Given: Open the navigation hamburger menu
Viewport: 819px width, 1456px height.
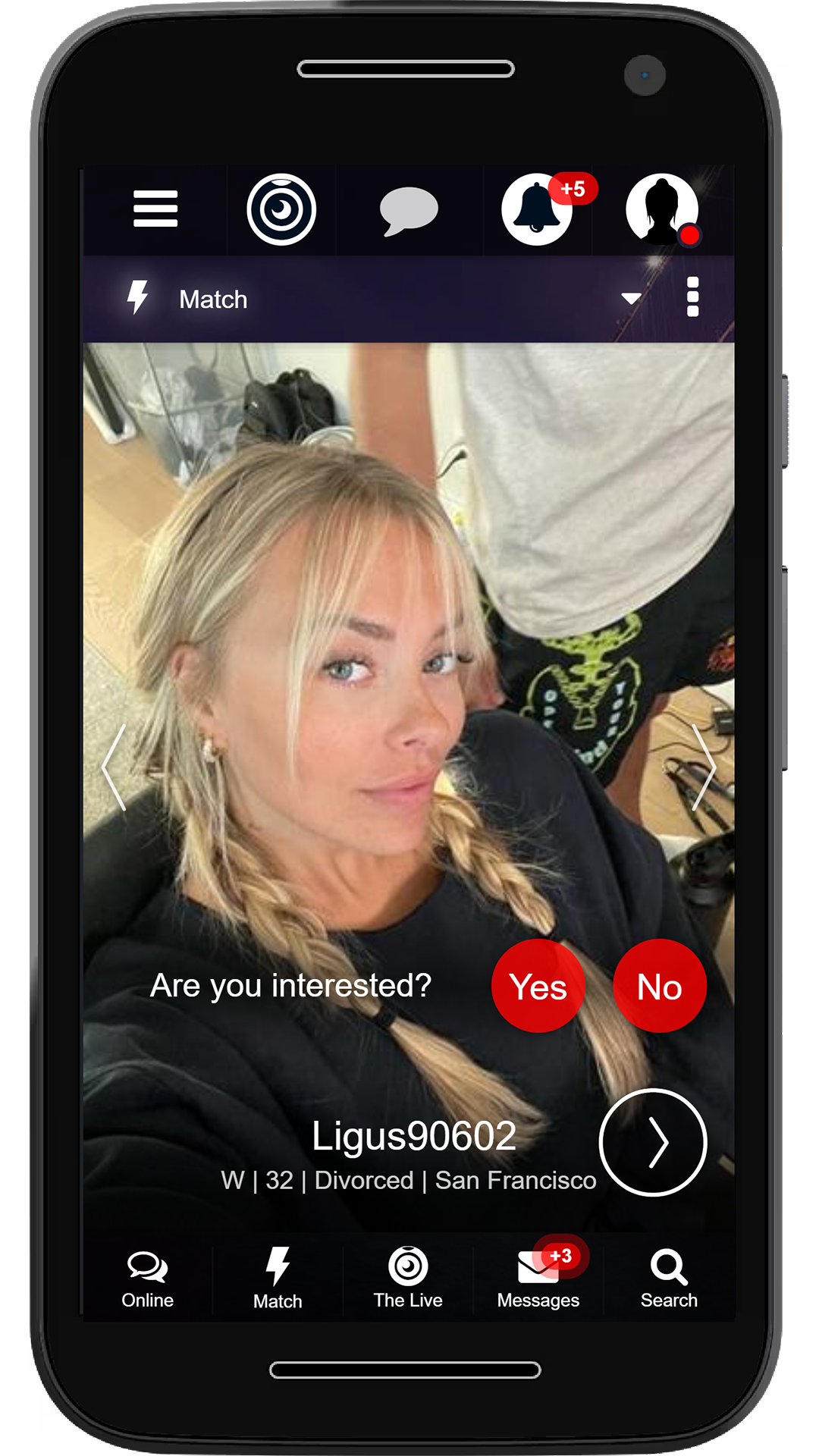Looking at the screenshot, I should 155,210.
